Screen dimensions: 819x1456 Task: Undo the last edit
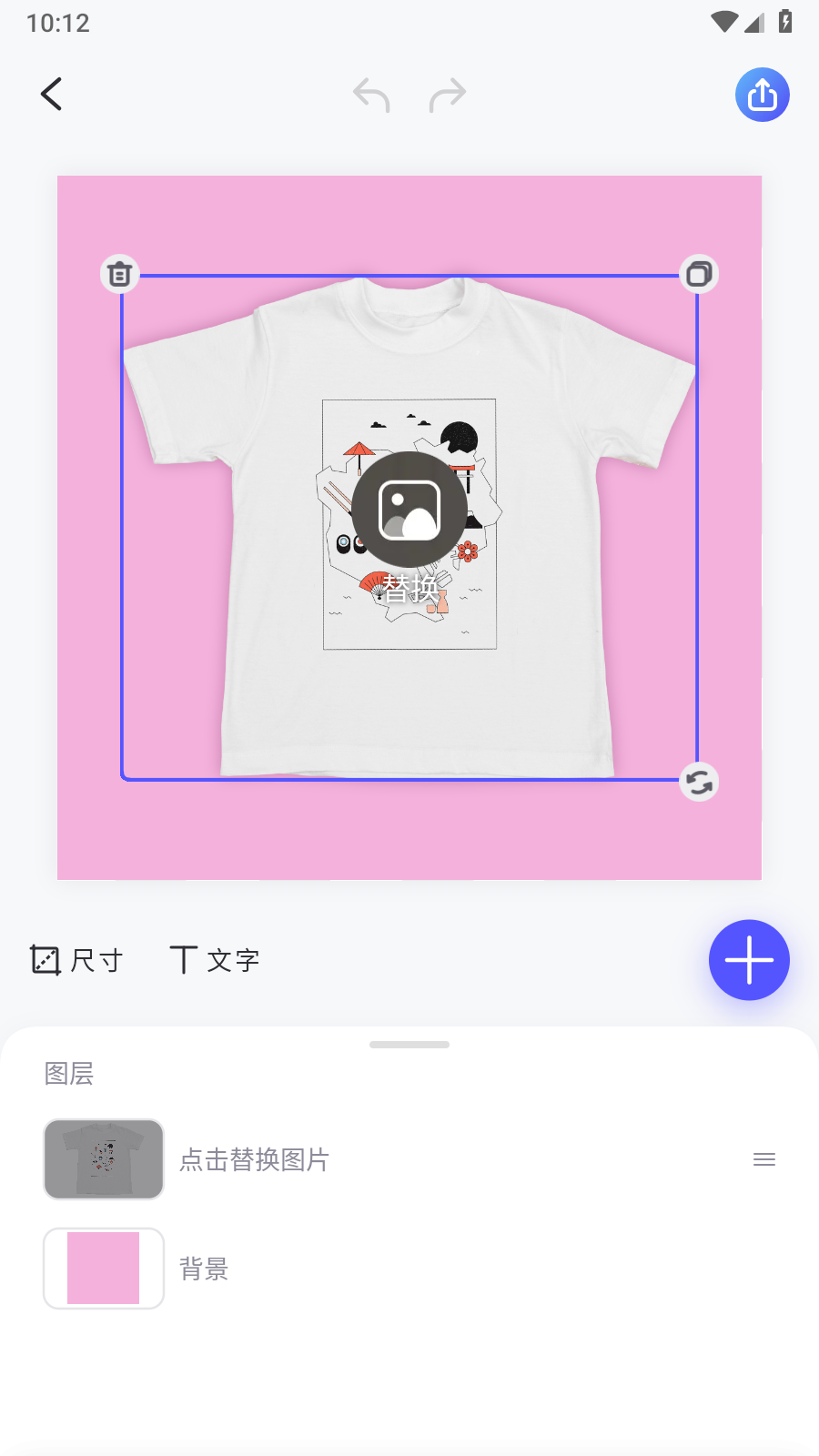pyautogui.click(x=371, y=94)
